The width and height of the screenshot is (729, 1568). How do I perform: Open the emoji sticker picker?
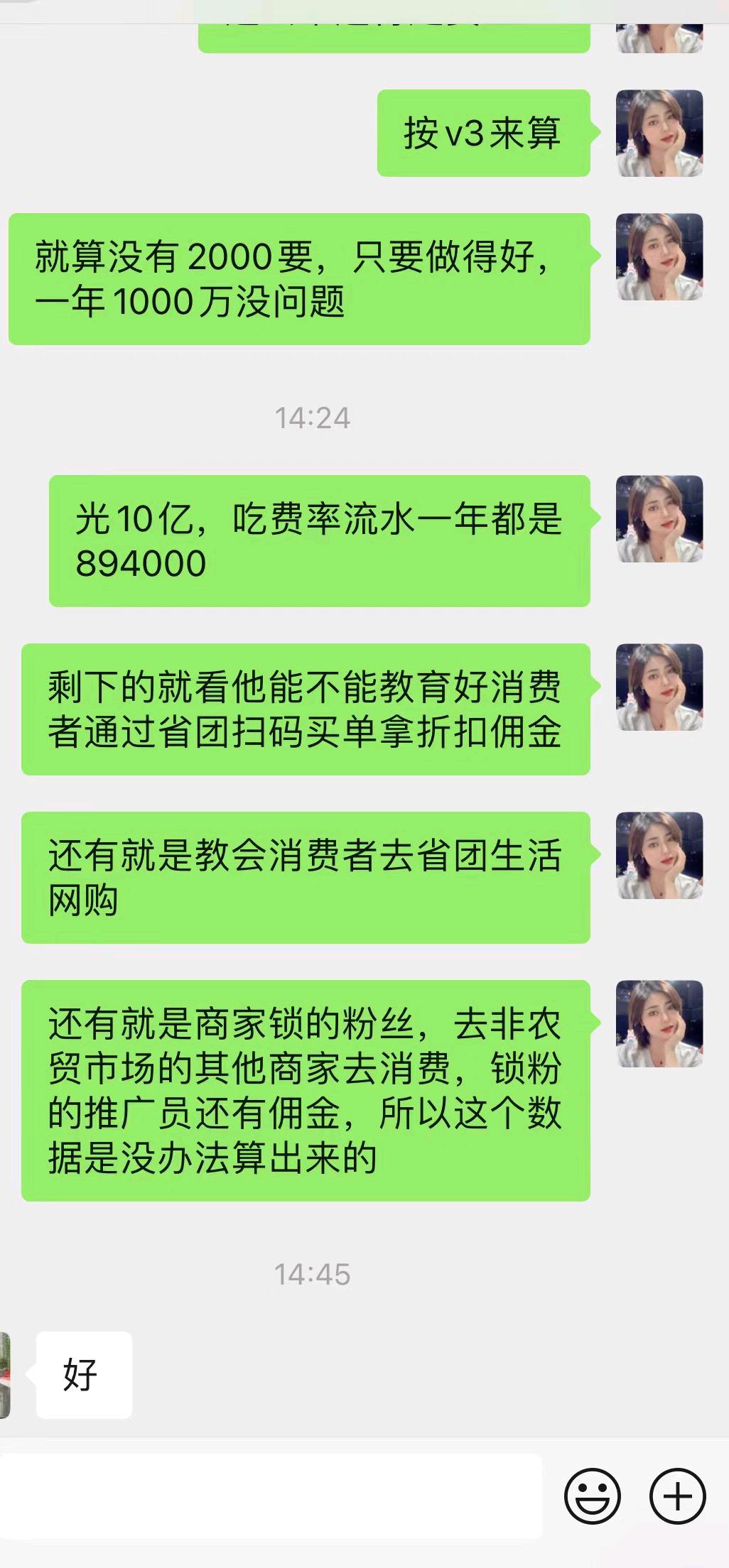coord(592,1496)
